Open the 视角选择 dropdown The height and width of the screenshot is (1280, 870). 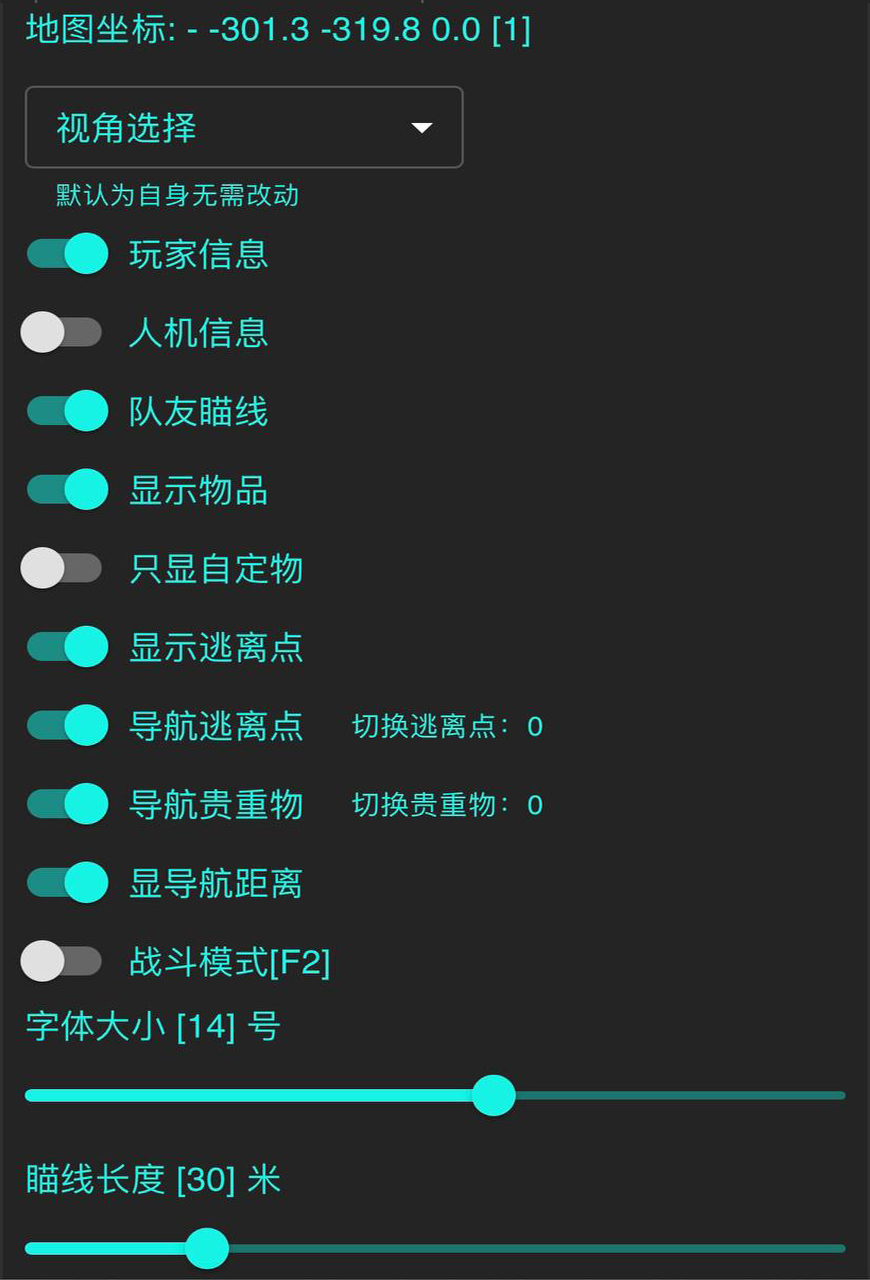click(x=243, y=127)
